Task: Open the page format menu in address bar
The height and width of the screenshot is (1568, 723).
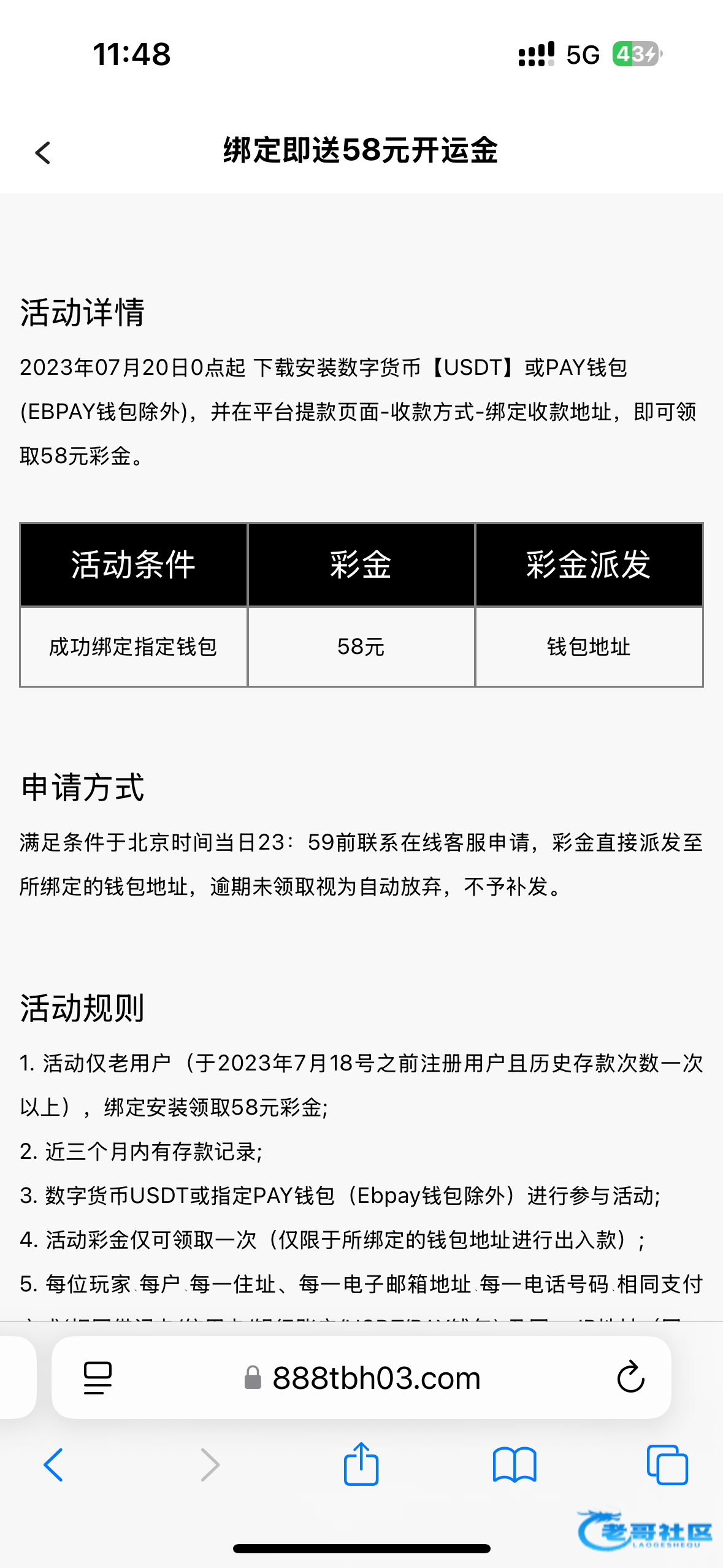Action: 98,1378
